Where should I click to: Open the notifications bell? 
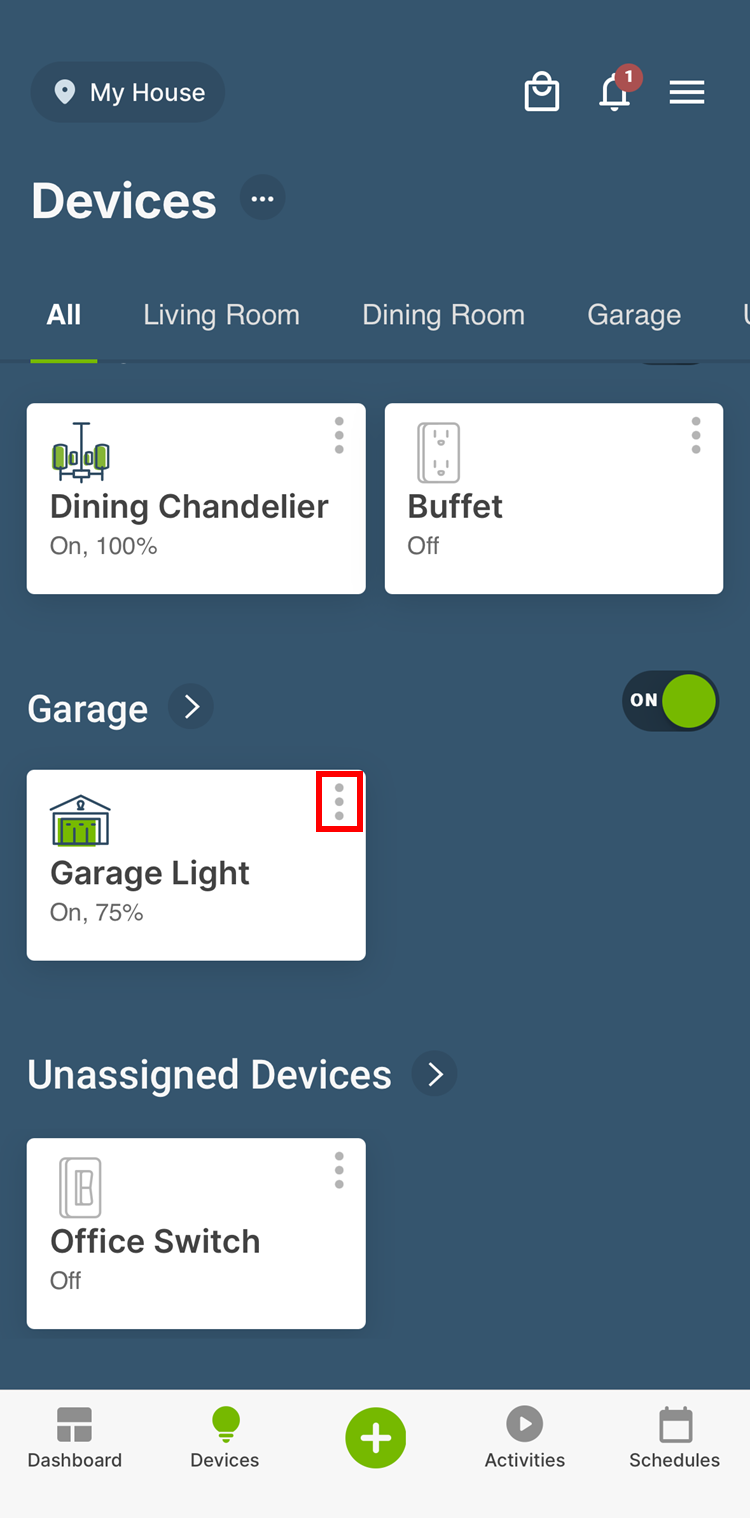click(x=615, y=93)
